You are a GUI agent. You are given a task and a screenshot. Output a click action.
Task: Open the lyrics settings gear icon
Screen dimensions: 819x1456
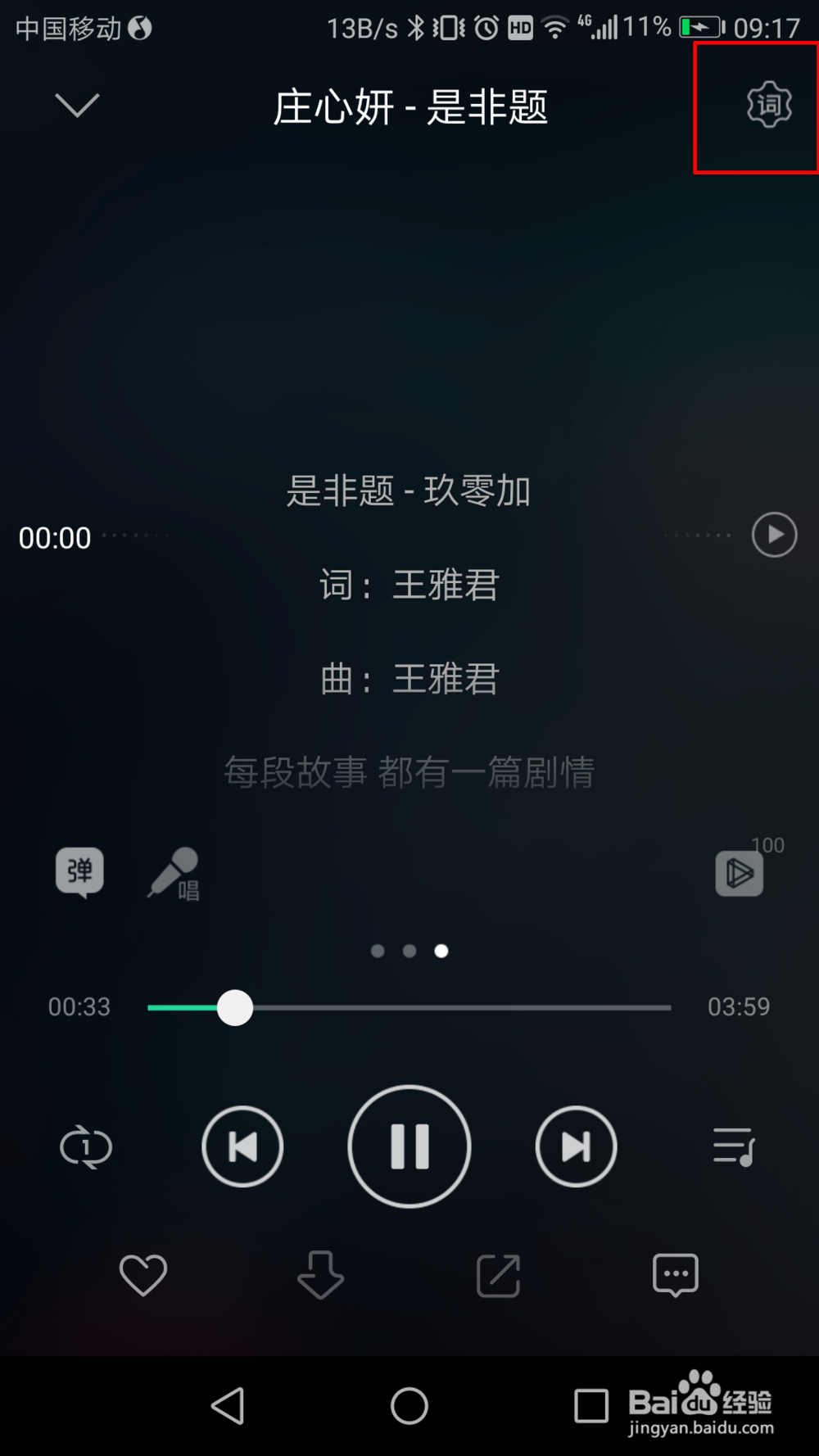click(769, 105)
